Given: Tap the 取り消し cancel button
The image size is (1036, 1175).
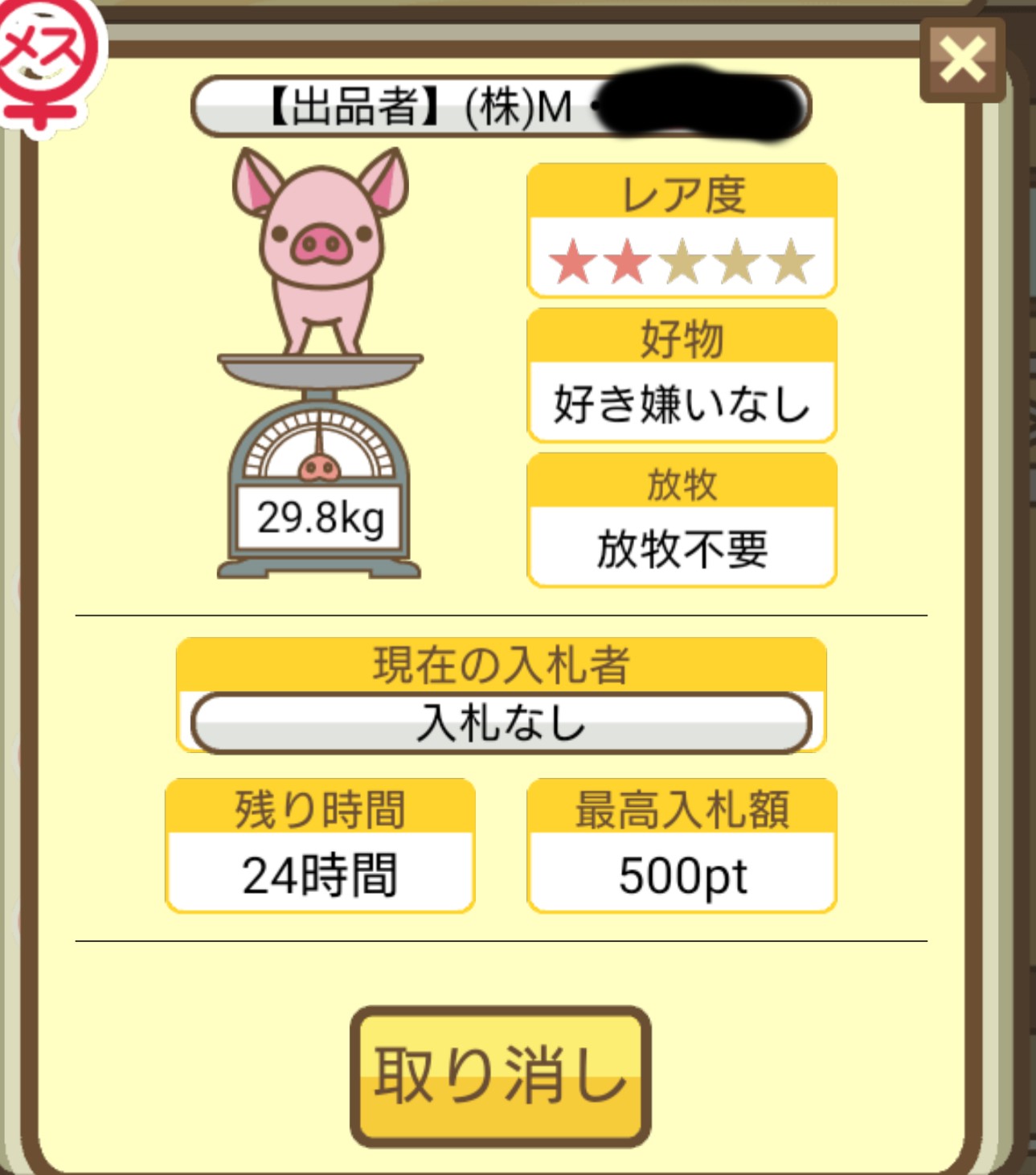Looking at the screenshot, I should (500, 1075).
